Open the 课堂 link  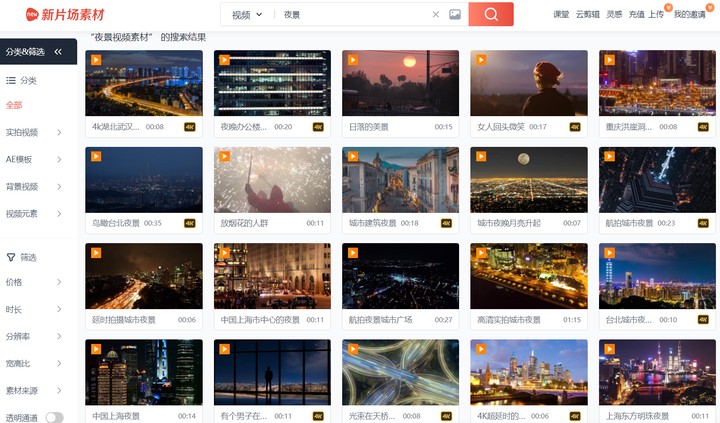coord(561,15)
